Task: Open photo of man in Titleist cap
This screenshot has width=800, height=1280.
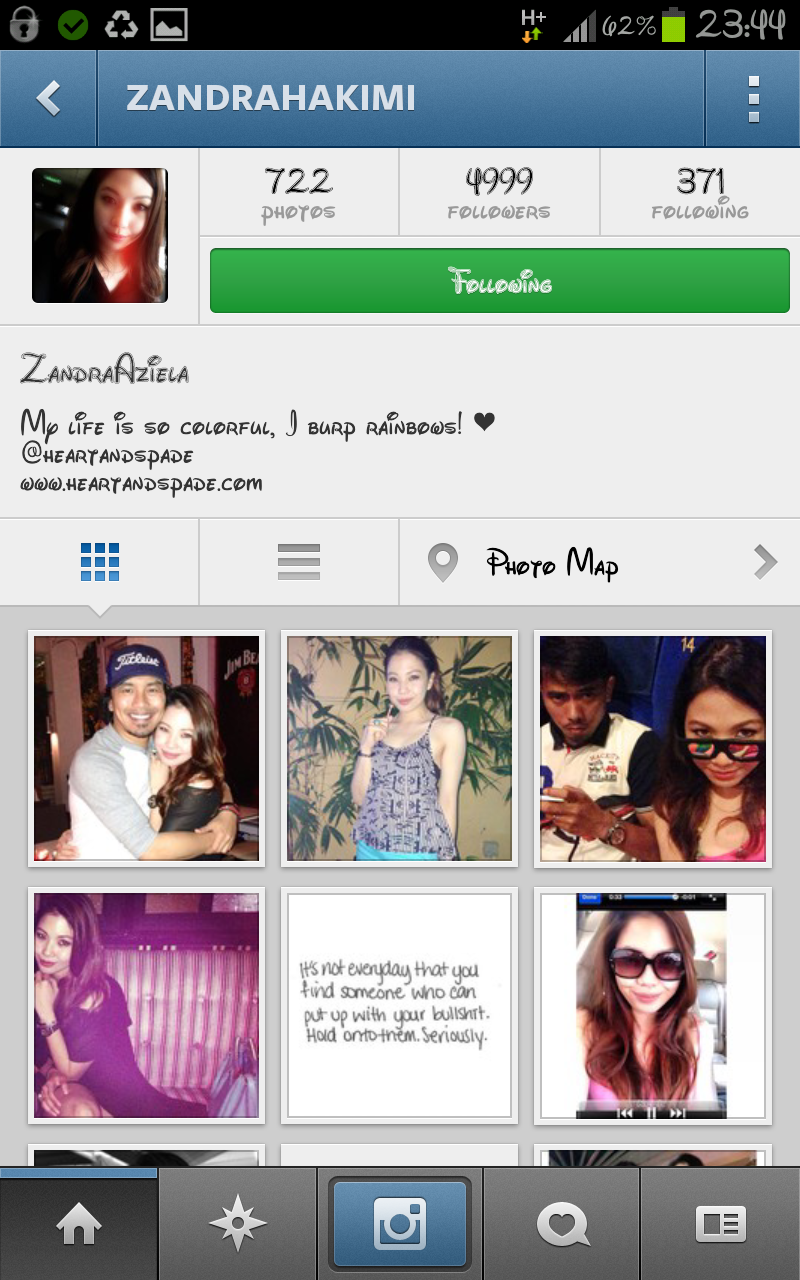Action: click(146, 749)
